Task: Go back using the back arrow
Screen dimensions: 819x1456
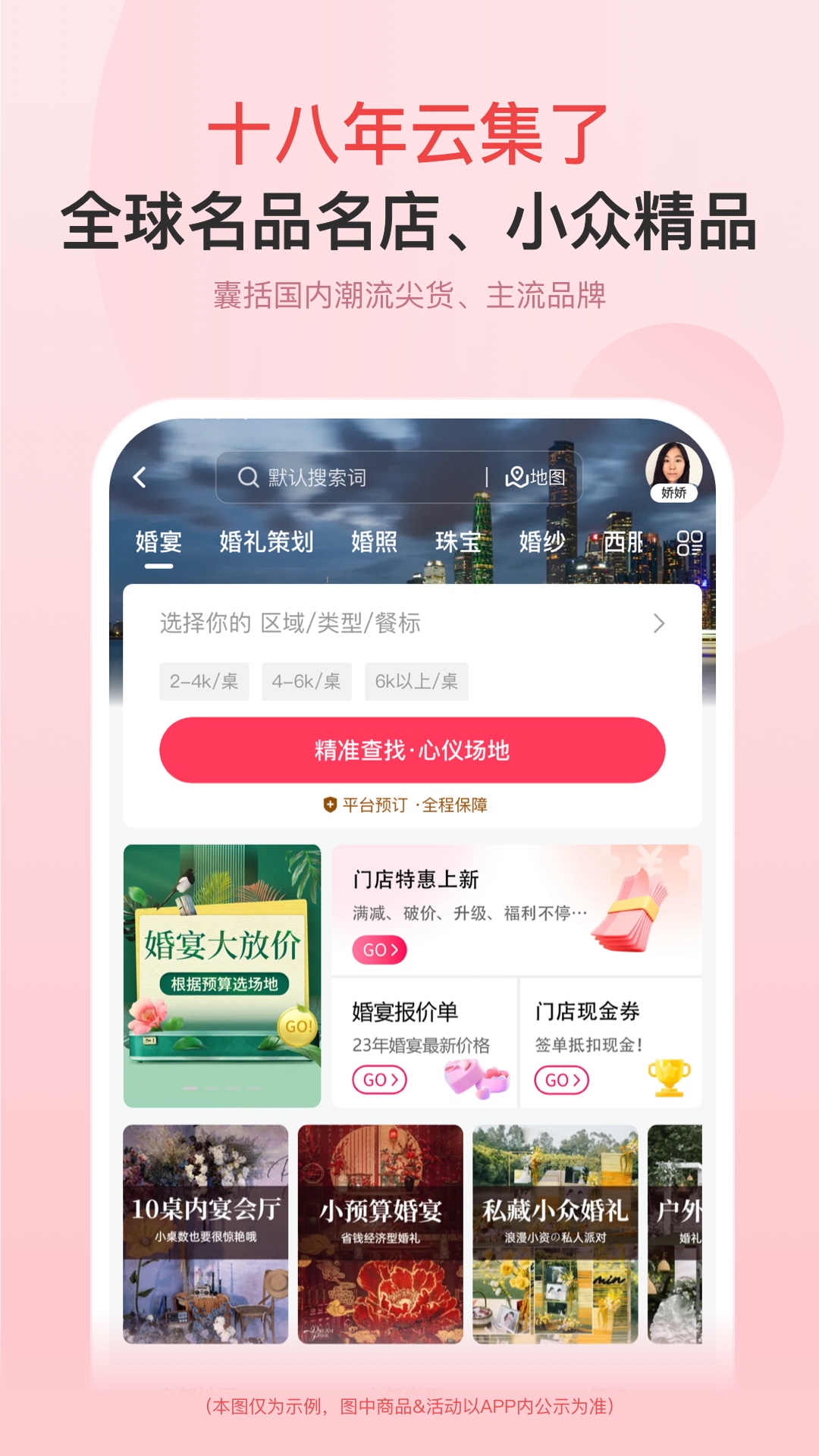Action: pos(140,477)
